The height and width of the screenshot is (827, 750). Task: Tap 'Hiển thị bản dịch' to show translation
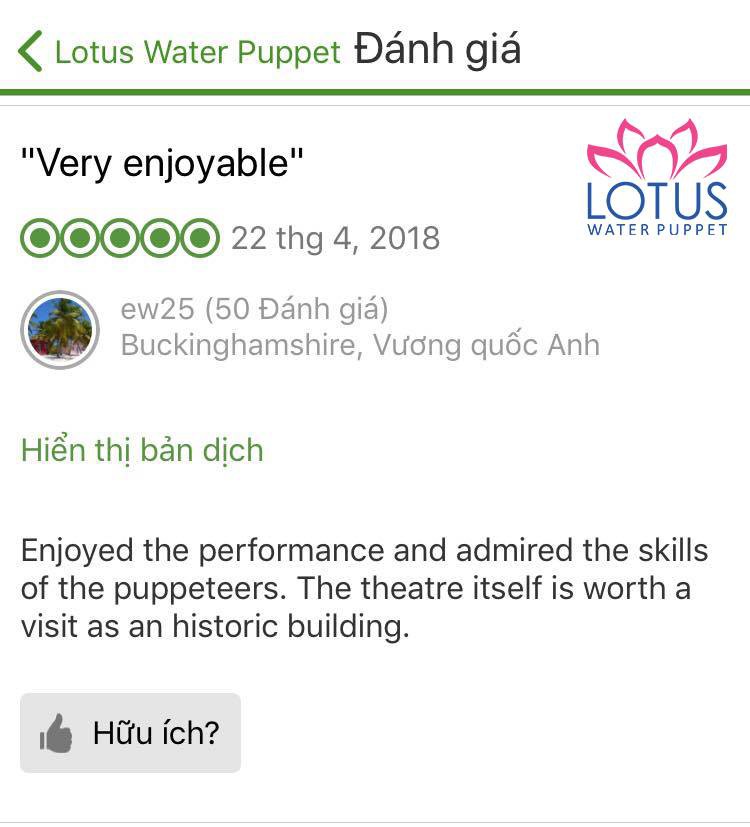[142, 450]
